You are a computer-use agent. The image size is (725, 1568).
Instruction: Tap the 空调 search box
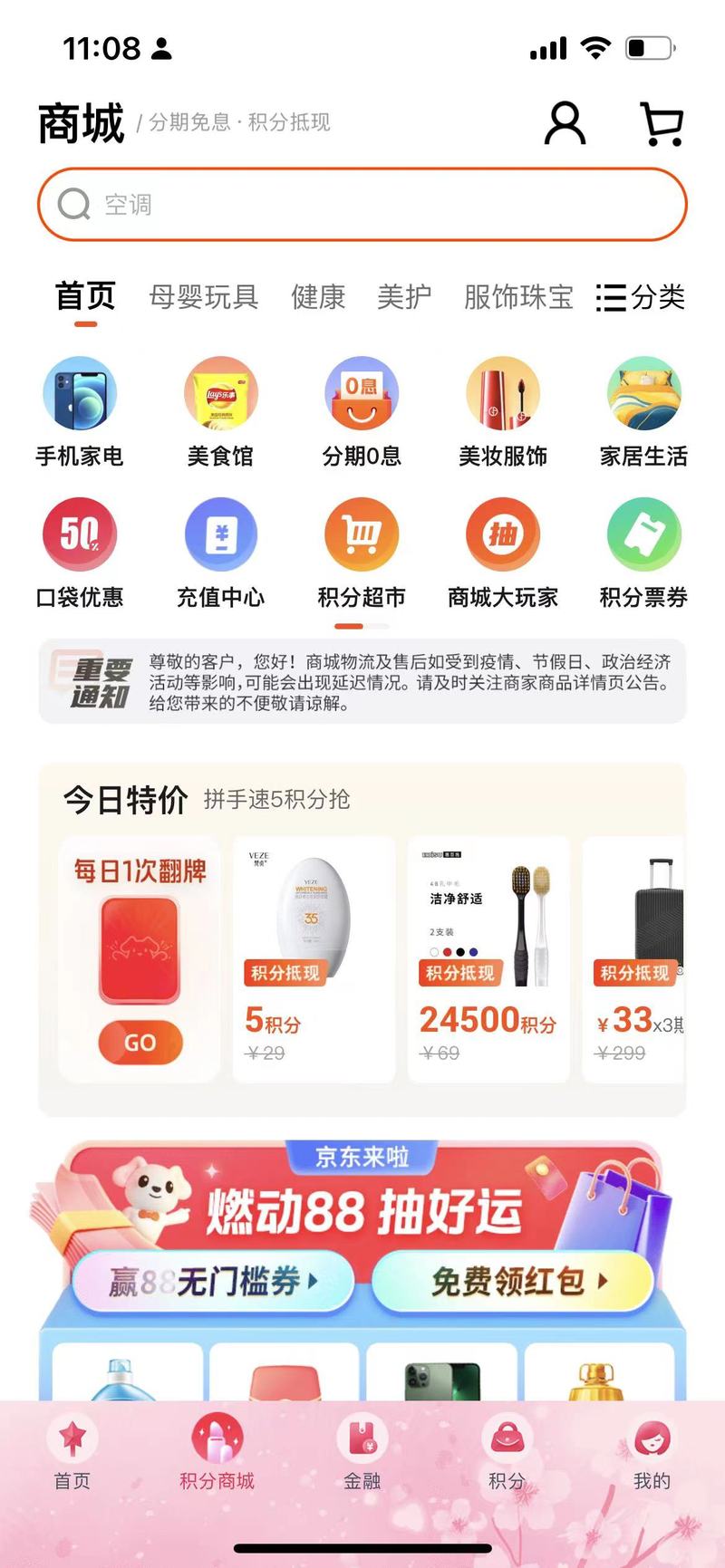(362, 205)
